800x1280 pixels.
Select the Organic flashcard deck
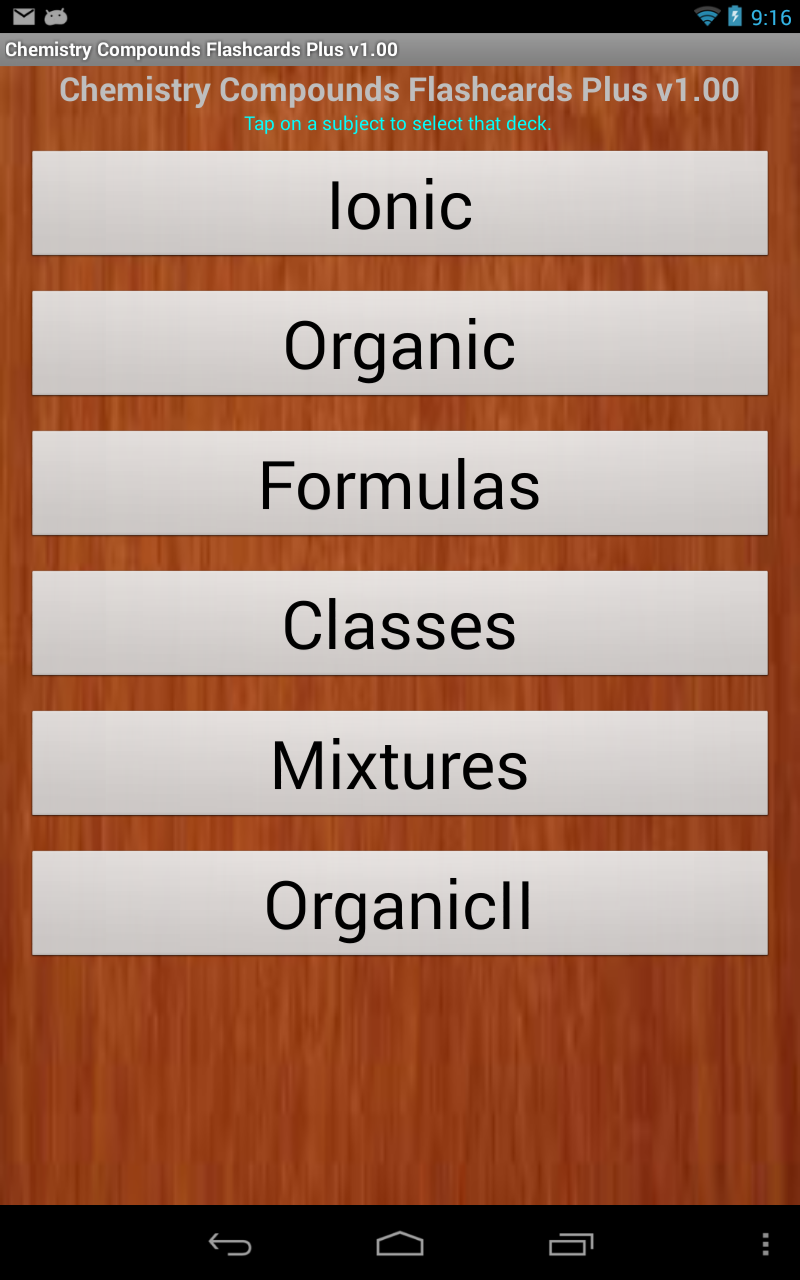pos(400,343)
